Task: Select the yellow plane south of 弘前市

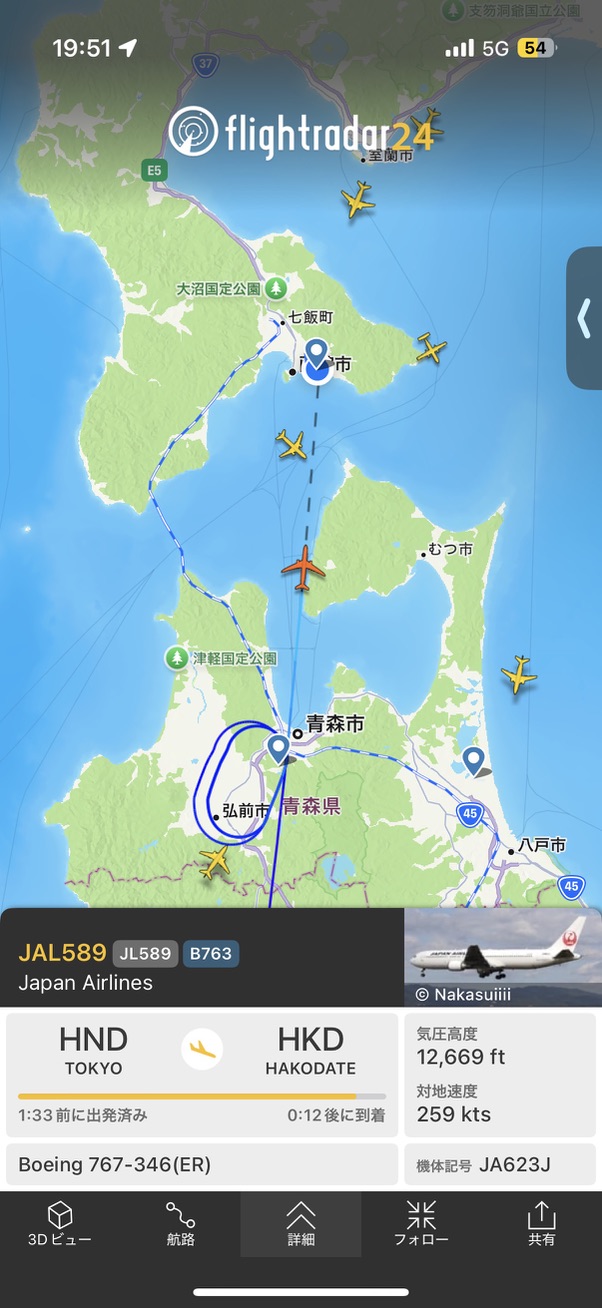Action: 214,861
